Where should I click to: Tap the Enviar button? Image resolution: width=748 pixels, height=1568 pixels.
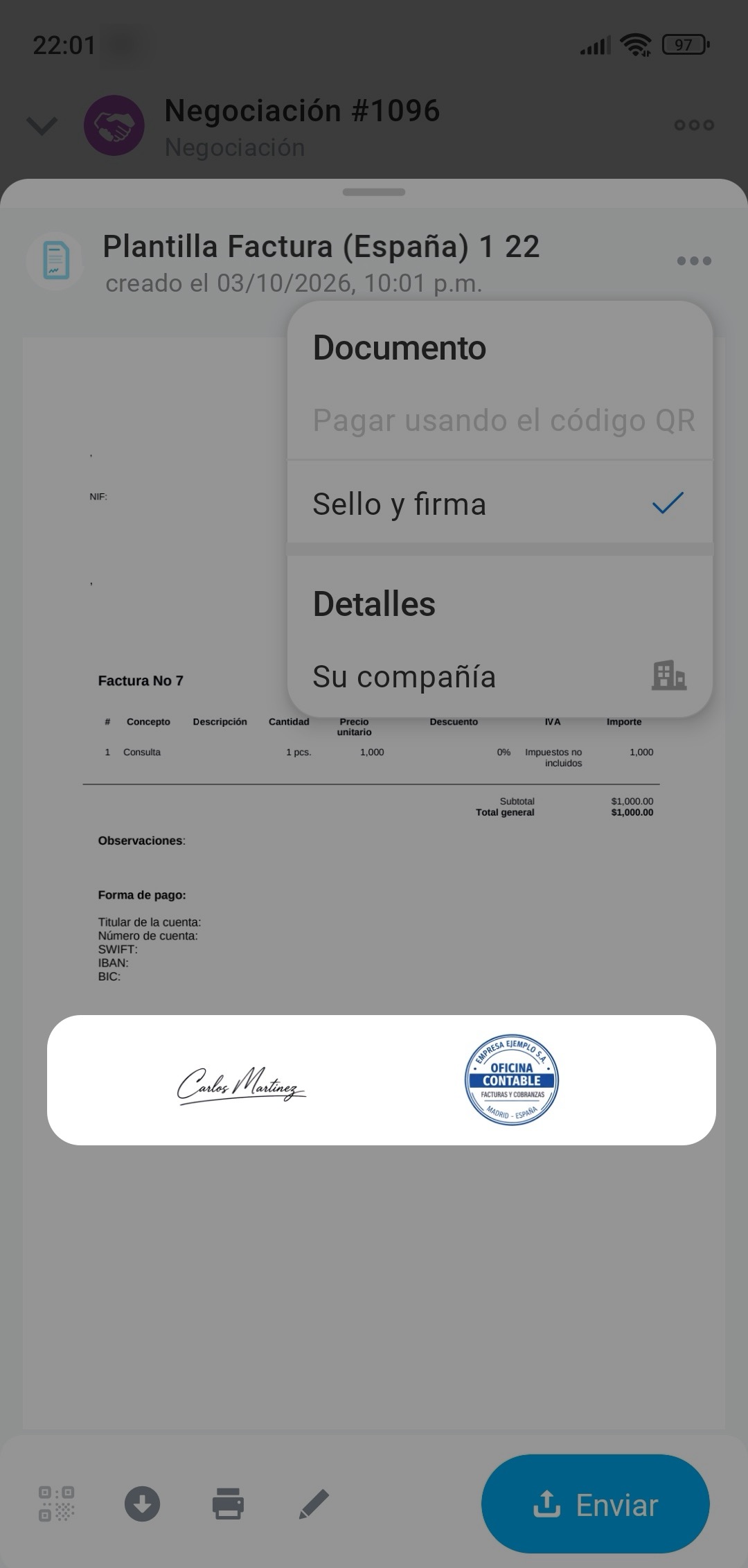point(595,1504)
